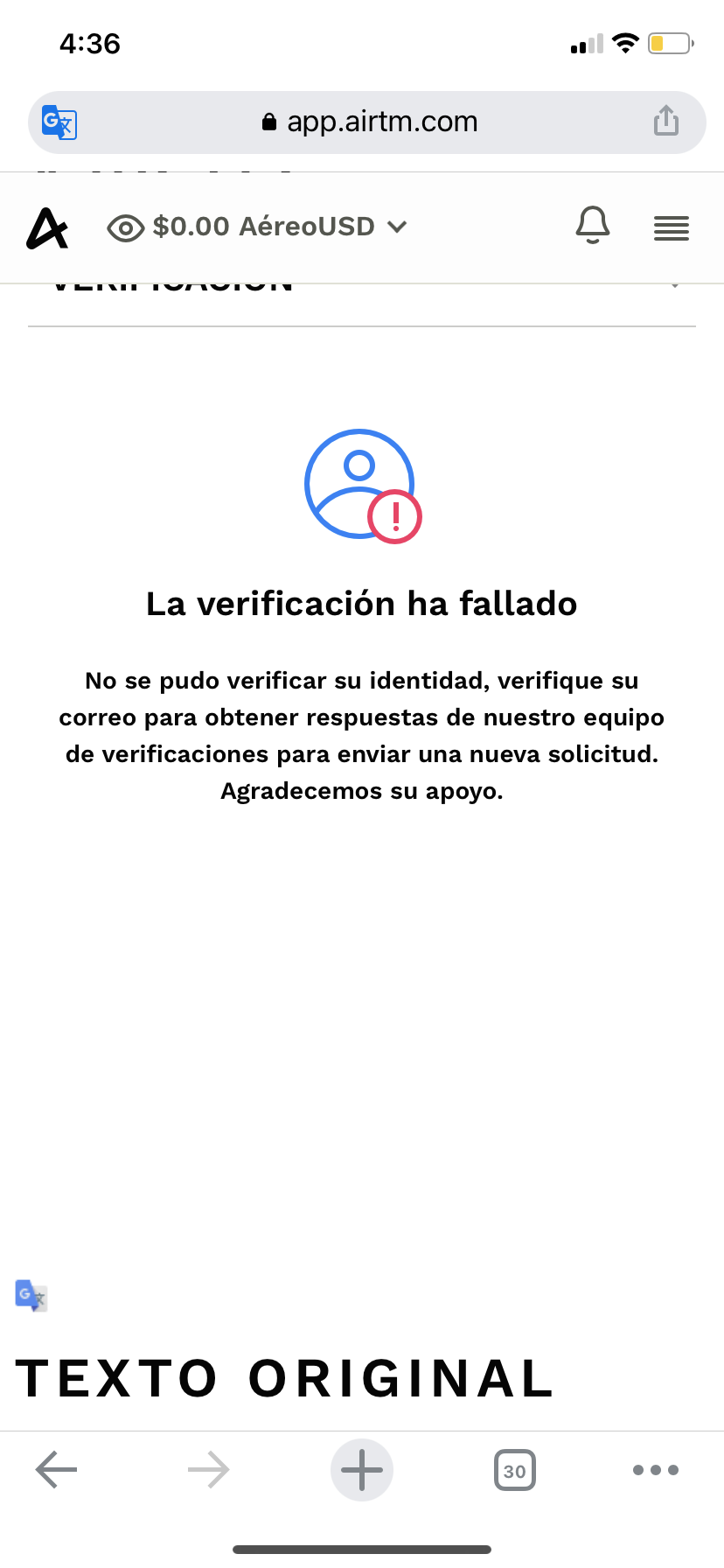724x1568 pixels.
Task: Open the hamburger menu
Action: point(671,228)
